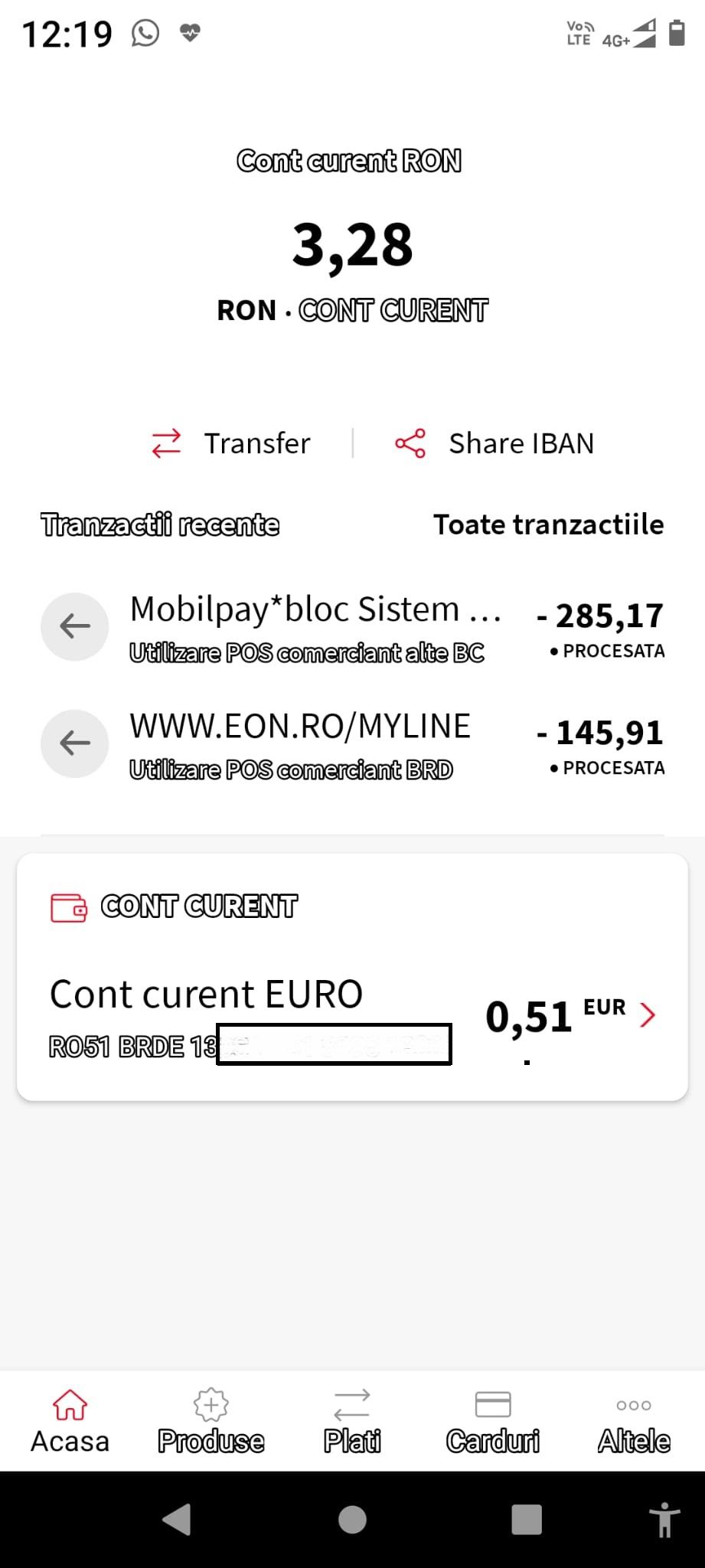Switch to the Produse tab
705x1568 pixels.
coord(211,1421)
